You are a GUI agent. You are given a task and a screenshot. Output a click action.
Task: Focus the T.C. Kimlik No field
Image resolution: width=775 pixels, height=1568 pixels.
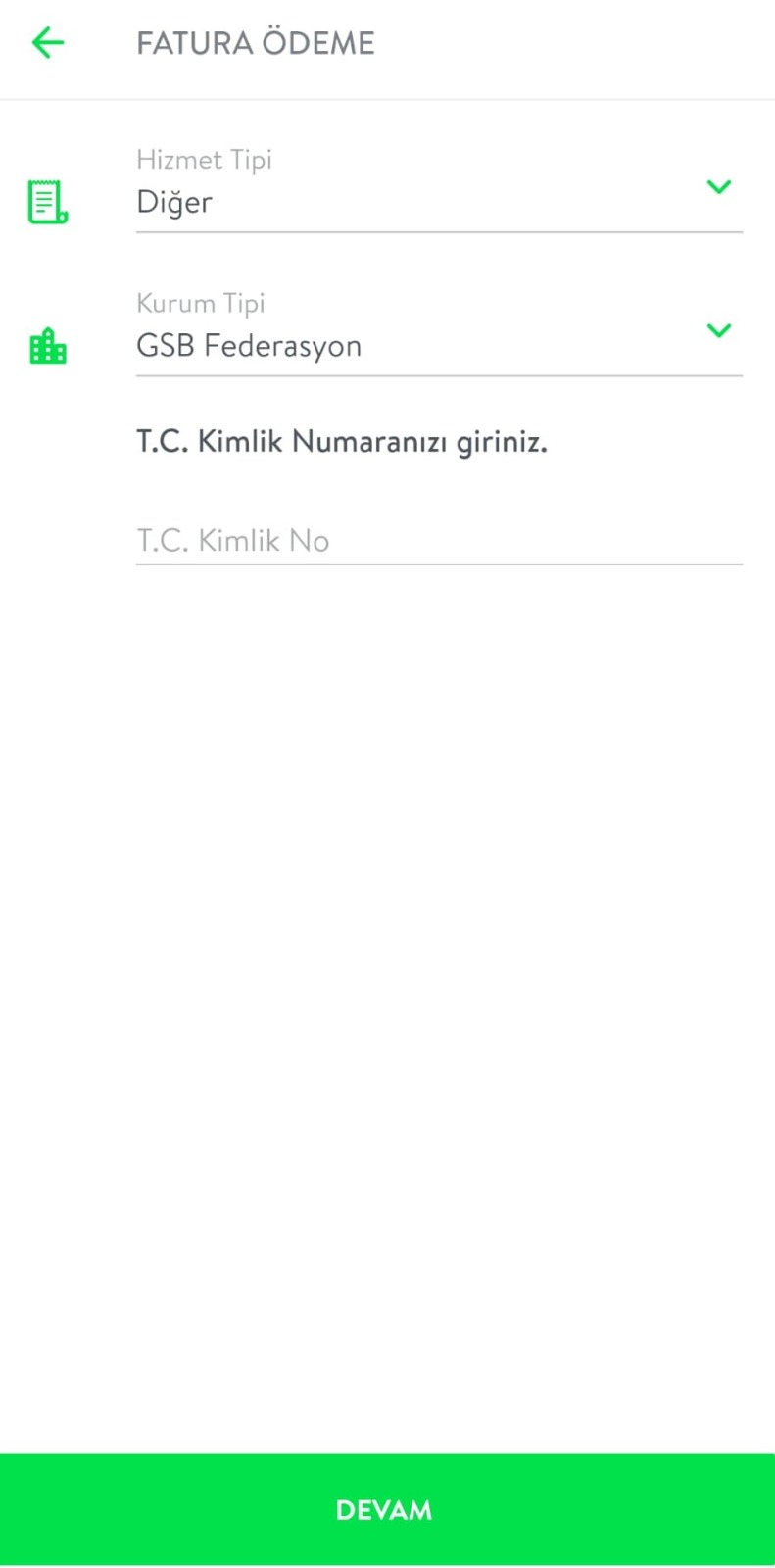click(438, 540)
